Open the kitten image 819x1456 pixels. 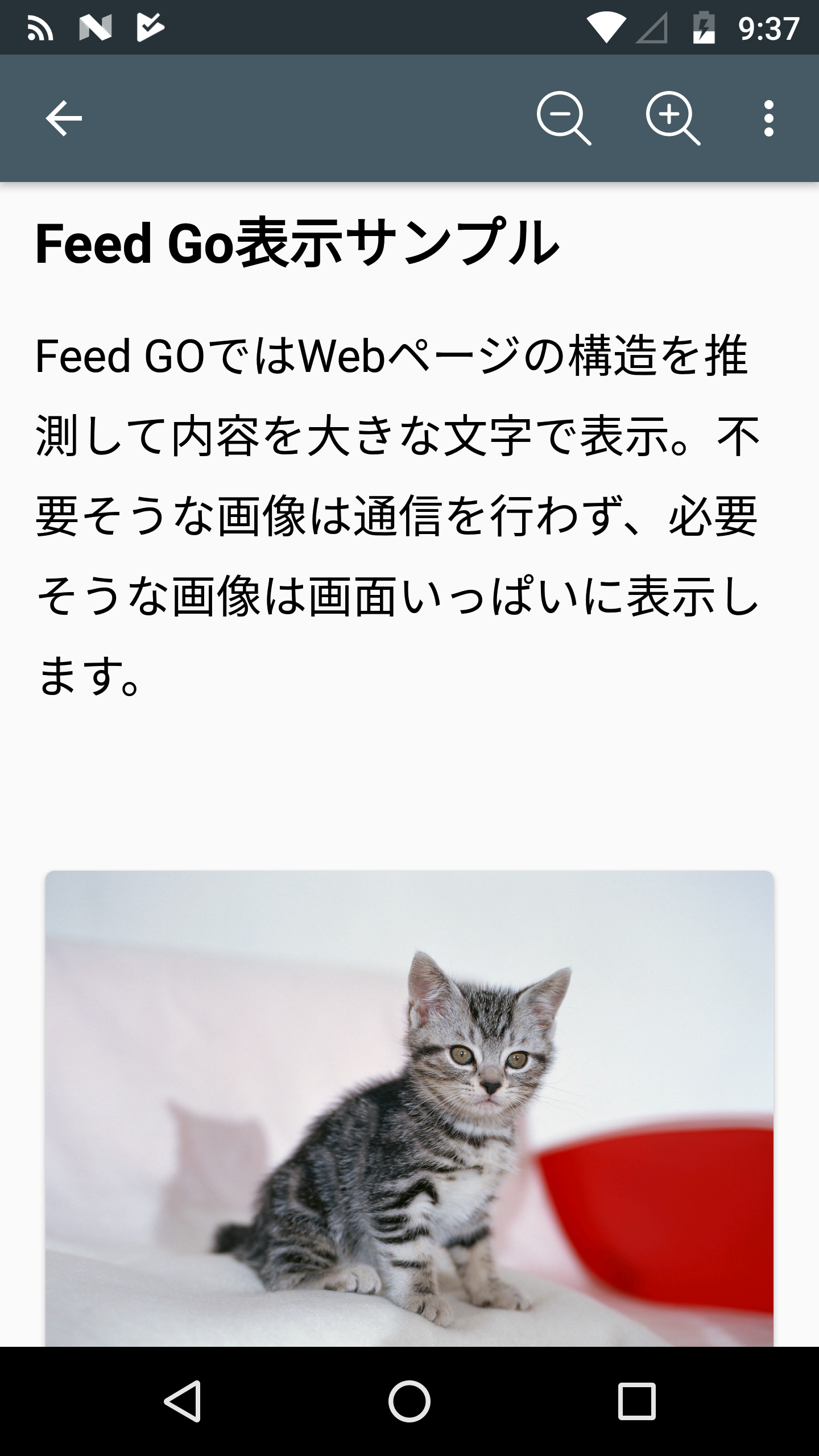pos(409,1109)
